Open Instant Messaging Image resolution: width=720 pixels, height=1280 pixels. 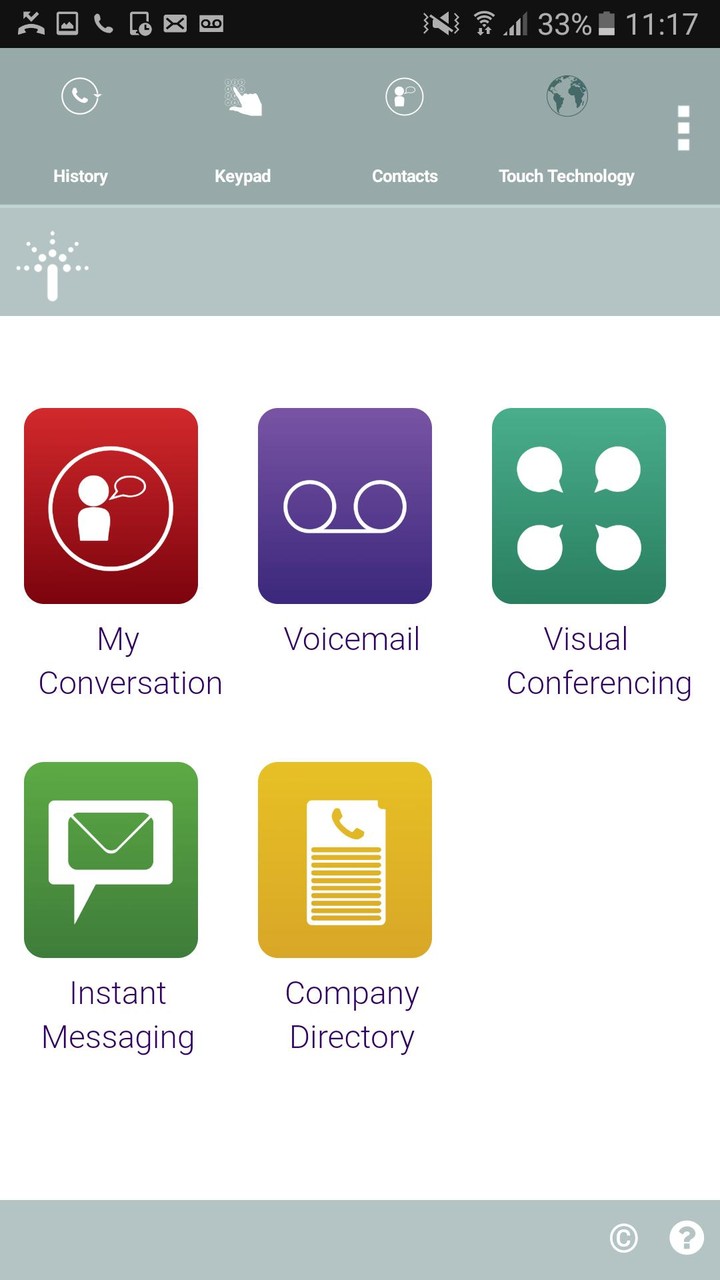[x=110, y=860]
